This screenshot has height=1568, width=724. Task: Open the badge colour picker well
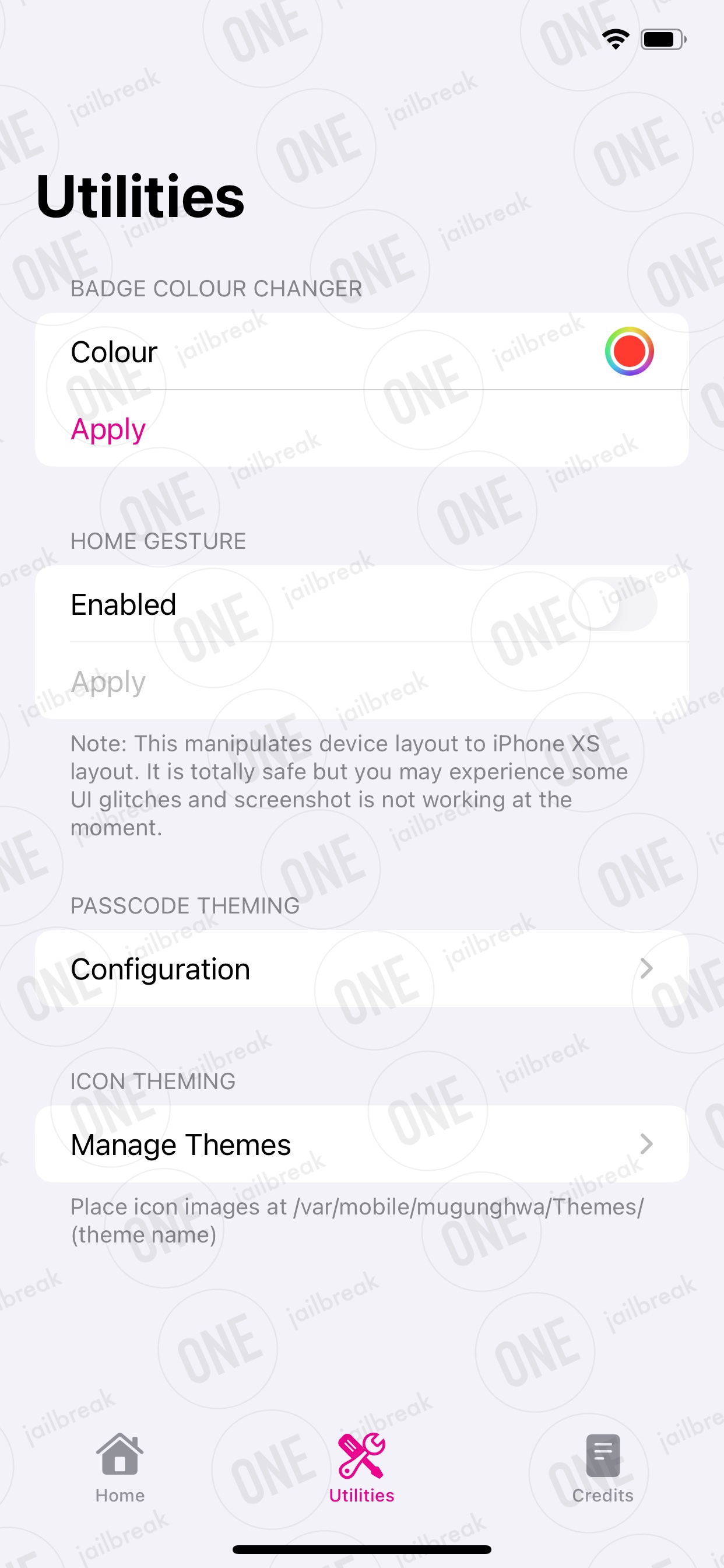pyautogui.click(x=628, y=351)
